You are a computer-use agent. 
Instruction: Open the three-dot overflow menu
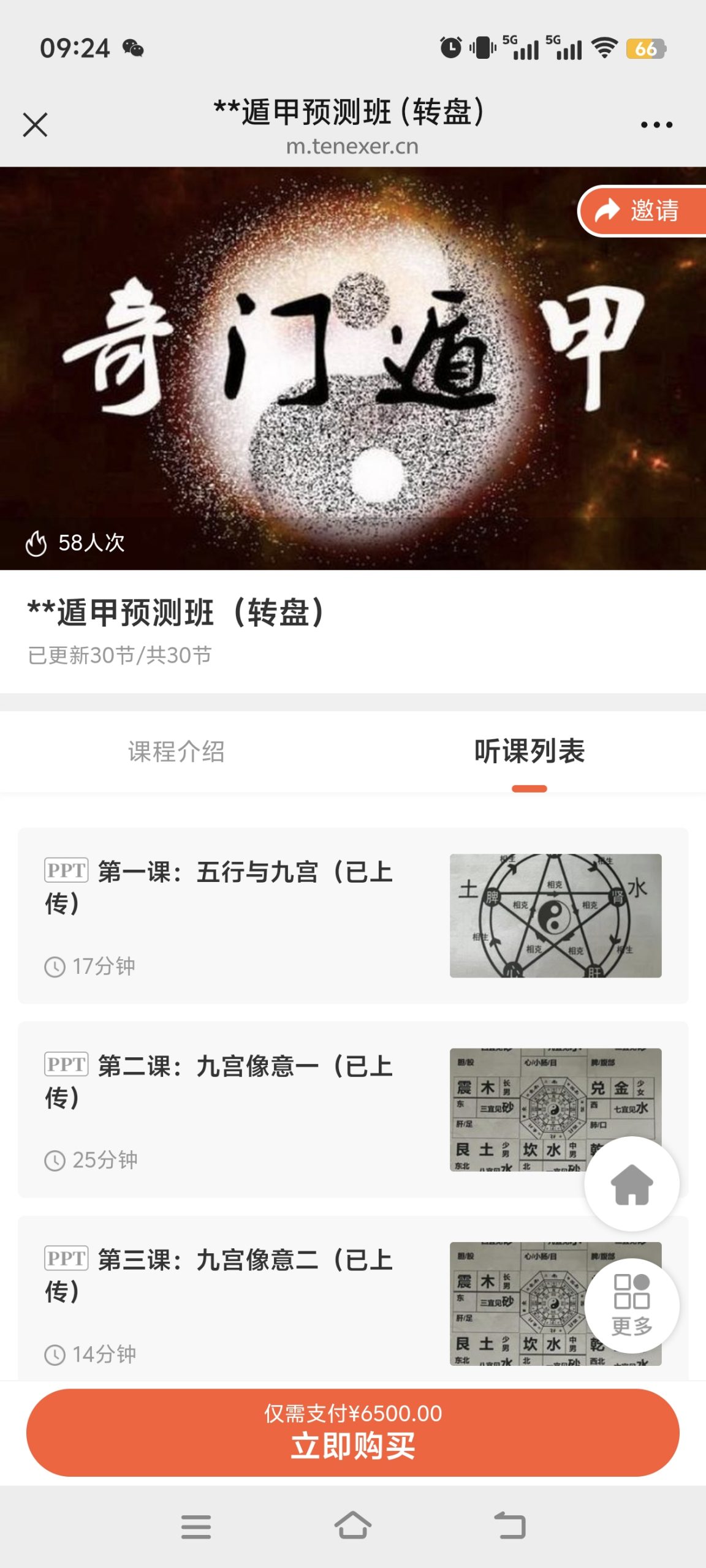(x=656, y=125)
